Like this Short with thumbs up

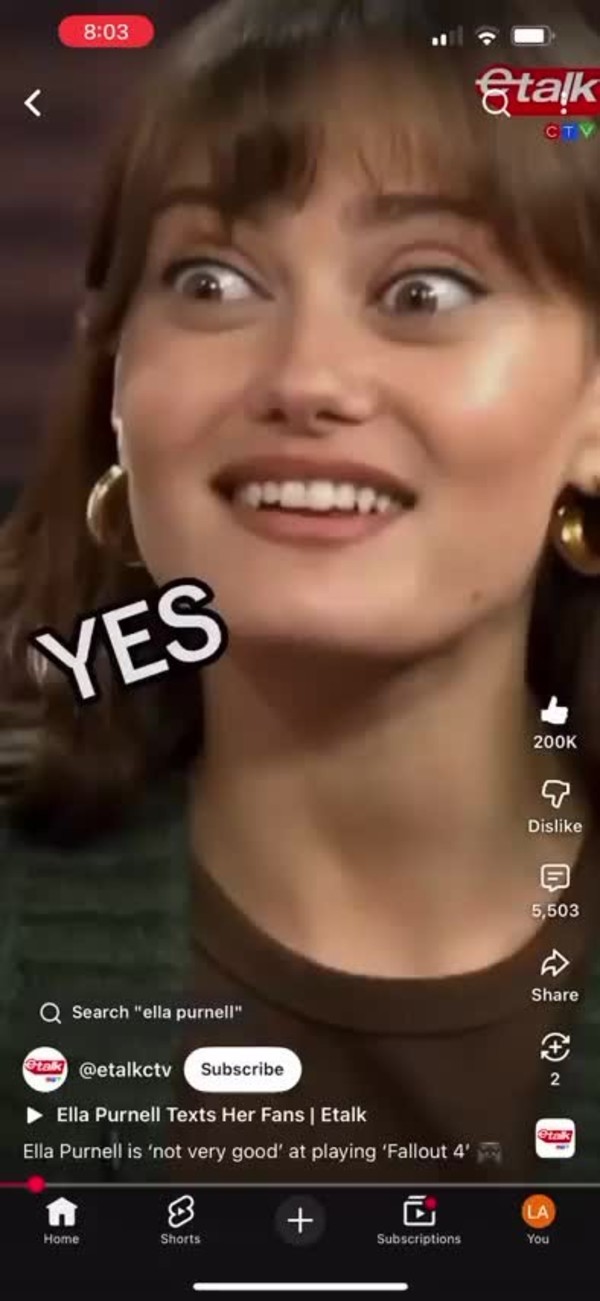tap(554, 711)
